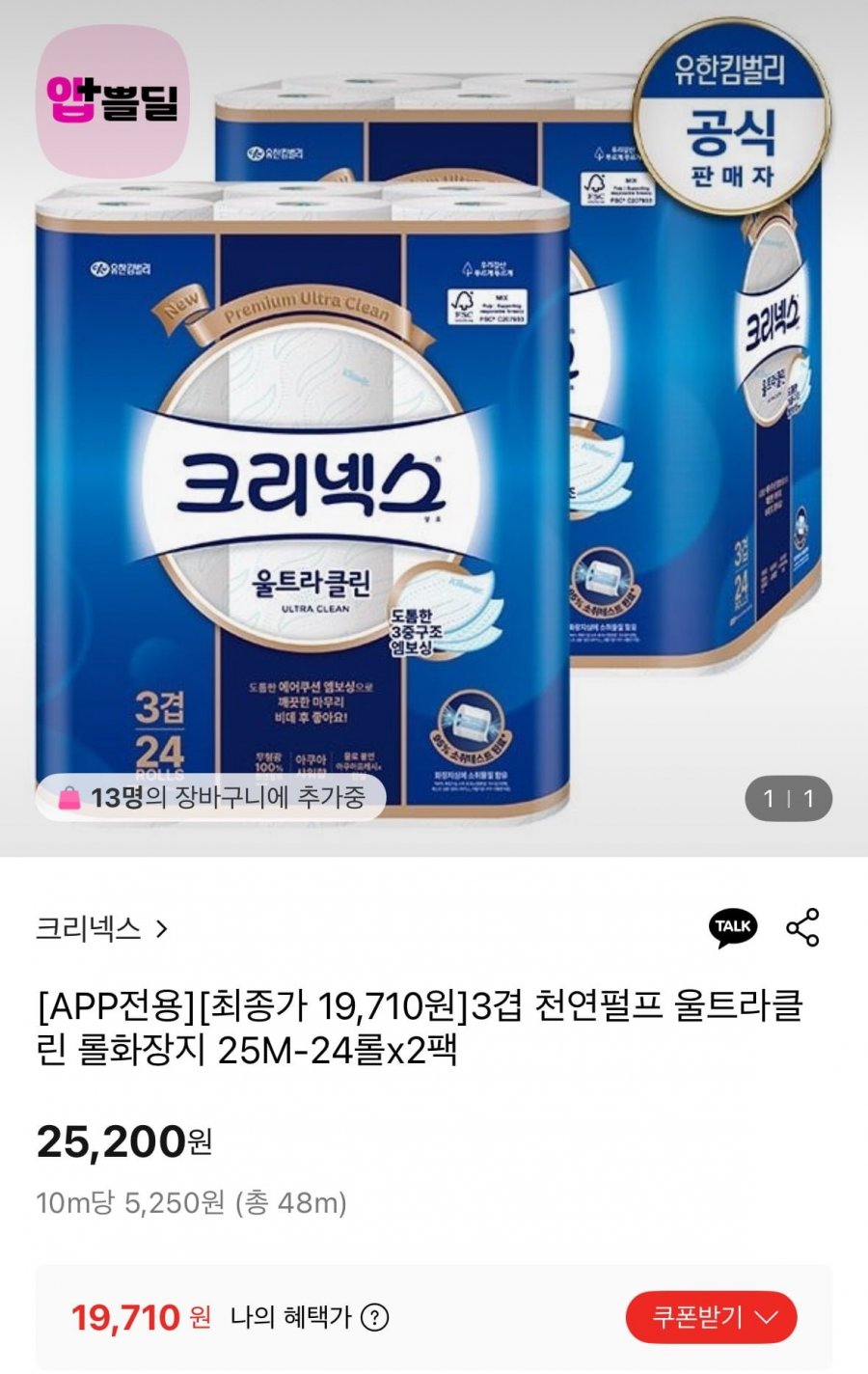868x1374 pixels.
Task: Open the share icon
Action: click(x=802, y=927)
